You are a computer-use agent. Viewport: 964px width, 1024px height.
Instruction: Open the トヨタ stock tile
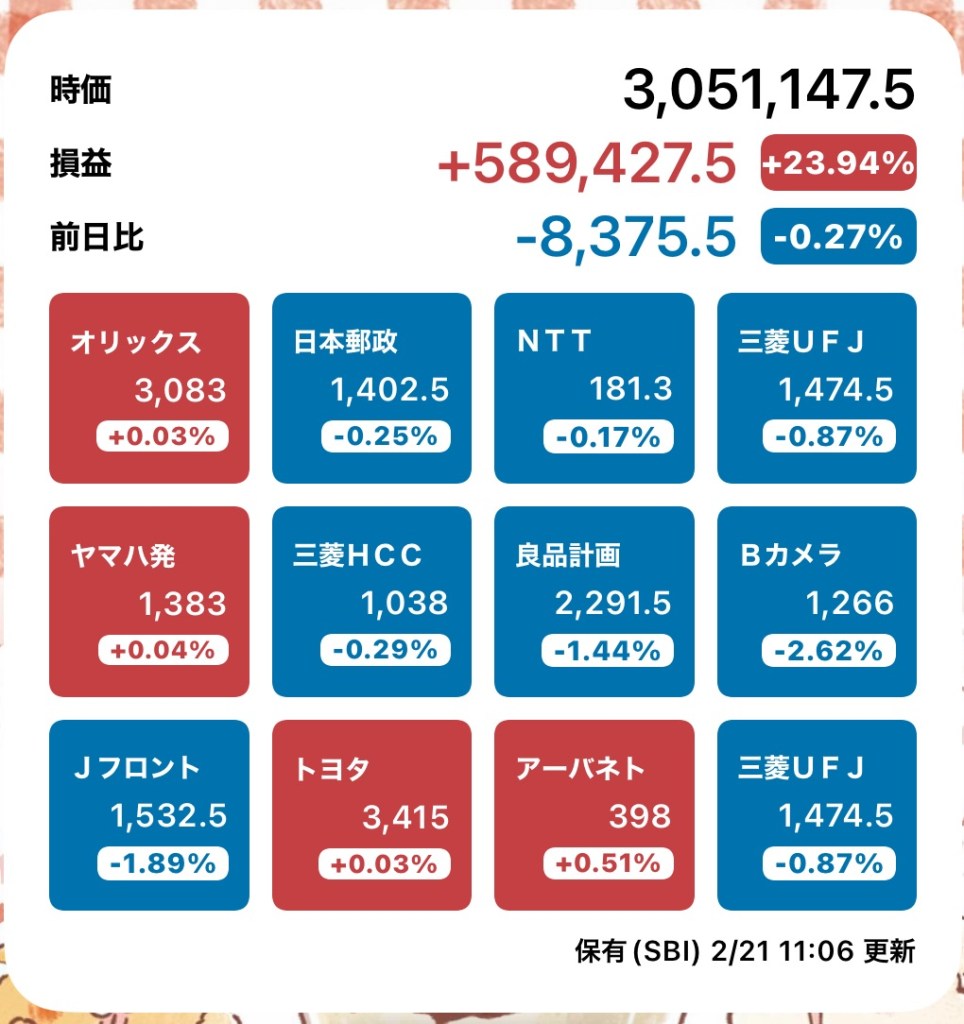tap(371, 815)
